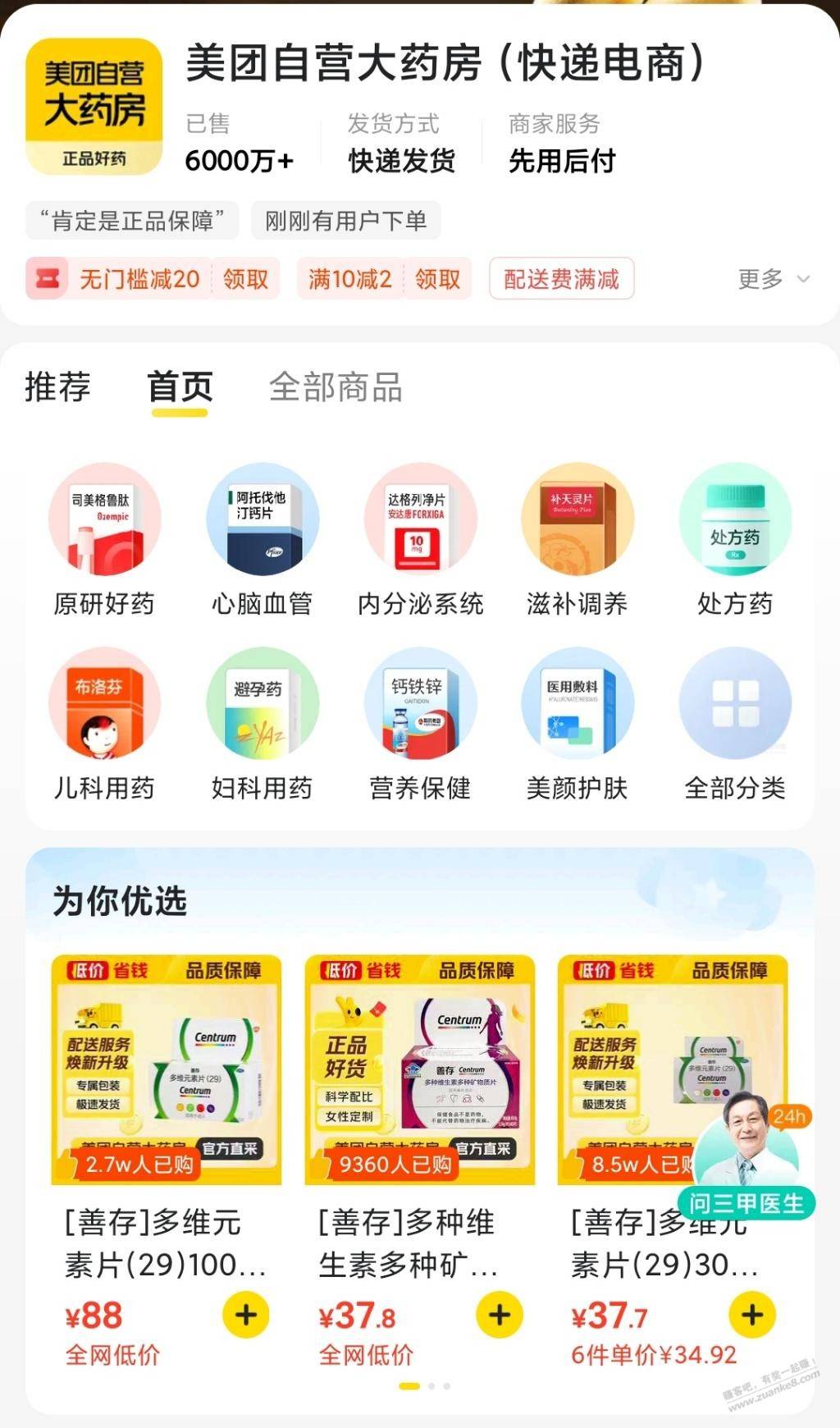The width and height of the screenshot is (840, 1428).
Task: Switch to the 推荐 tab
Action: (x=57, y=387)
